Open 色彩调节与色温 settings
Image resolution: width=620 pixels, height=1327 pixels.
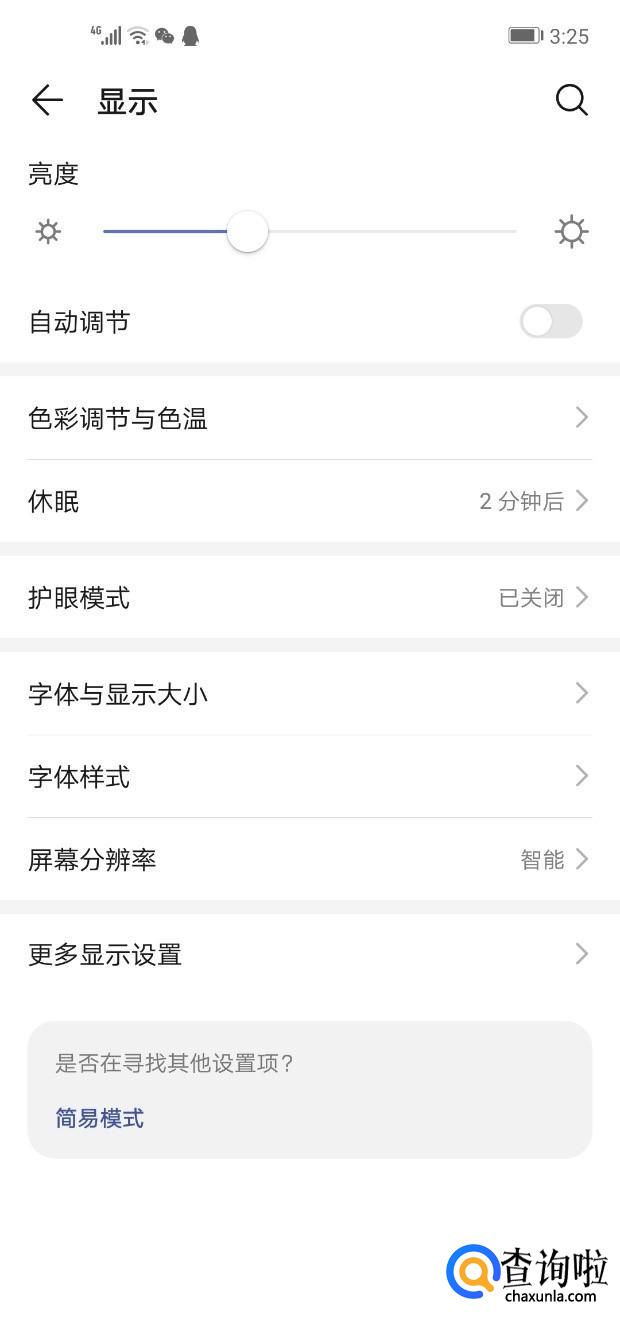(x=310, y=418)
